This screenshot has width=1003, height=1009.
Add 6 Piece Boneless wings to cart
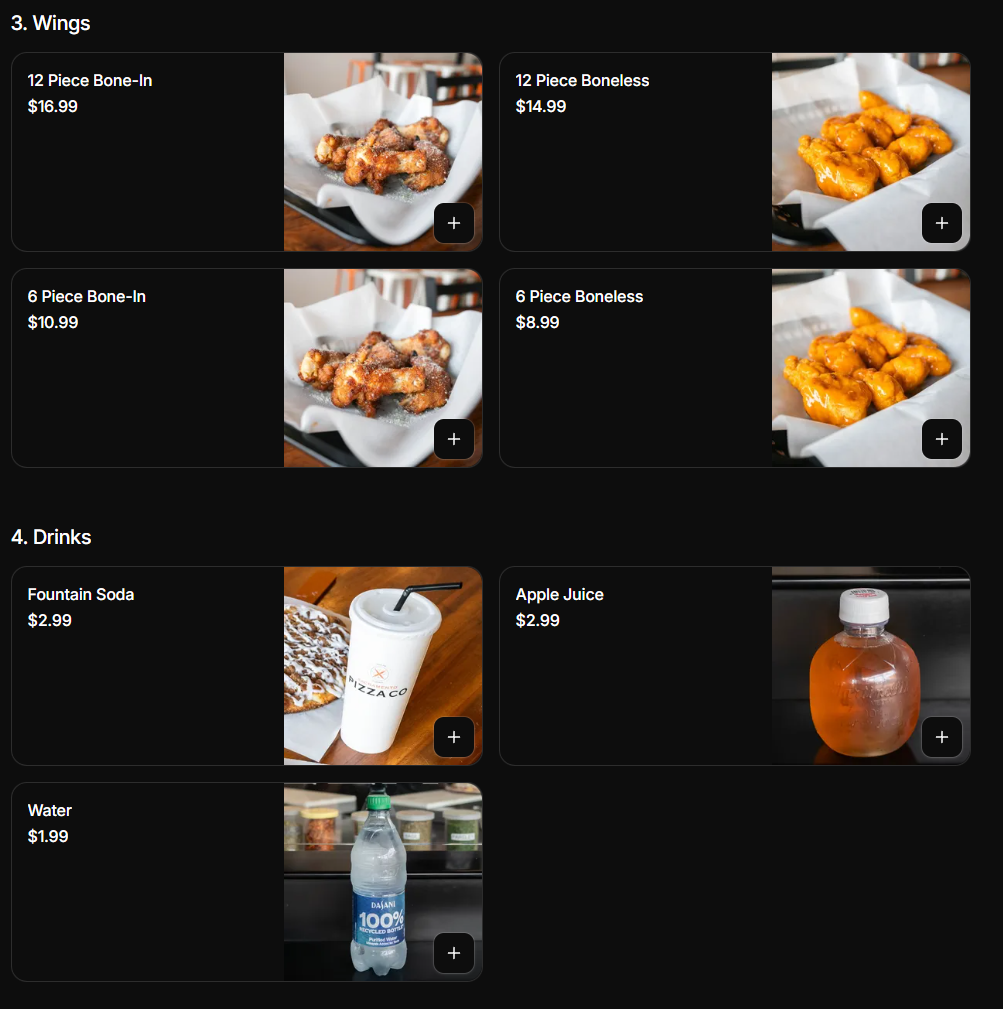(x=942, y=439)
